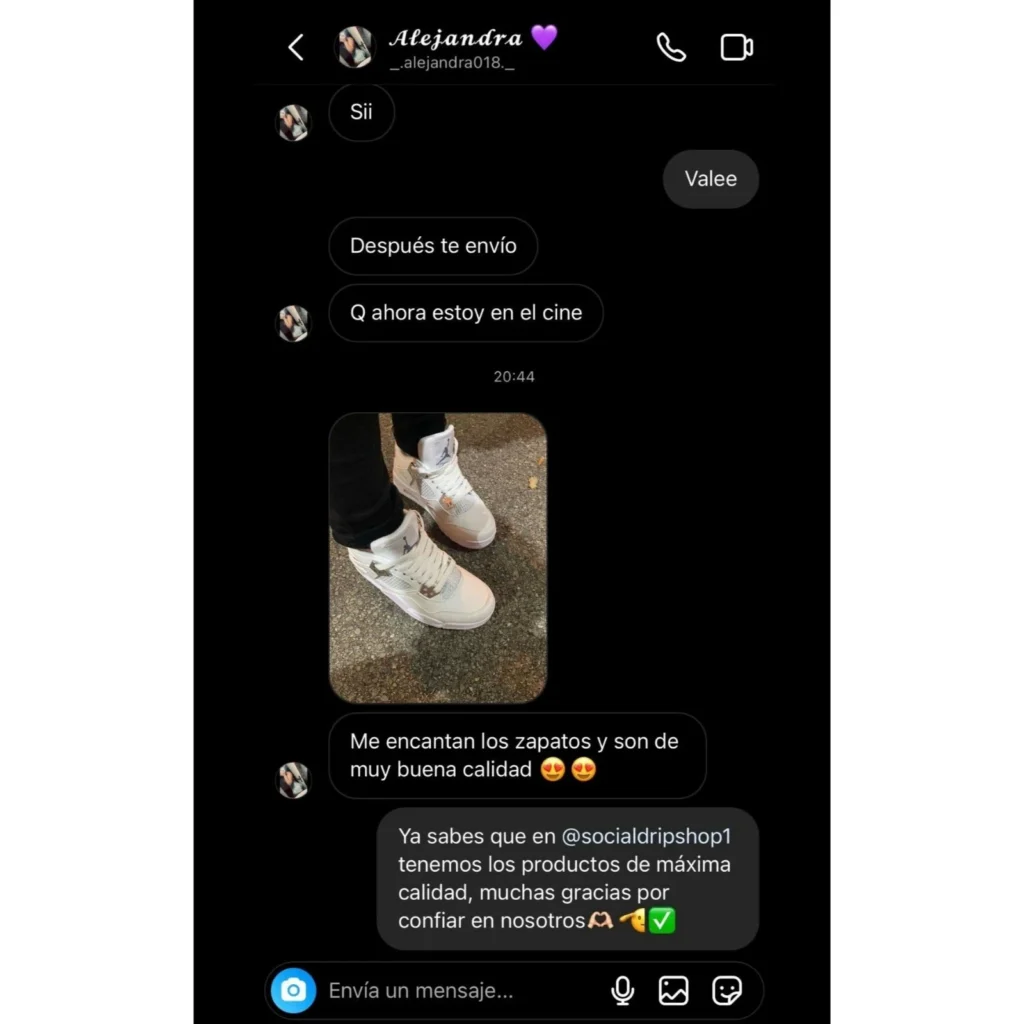This screenshot has width=1024, height=1024.
Task: Open the stickers picker
Action: [727, 991]
